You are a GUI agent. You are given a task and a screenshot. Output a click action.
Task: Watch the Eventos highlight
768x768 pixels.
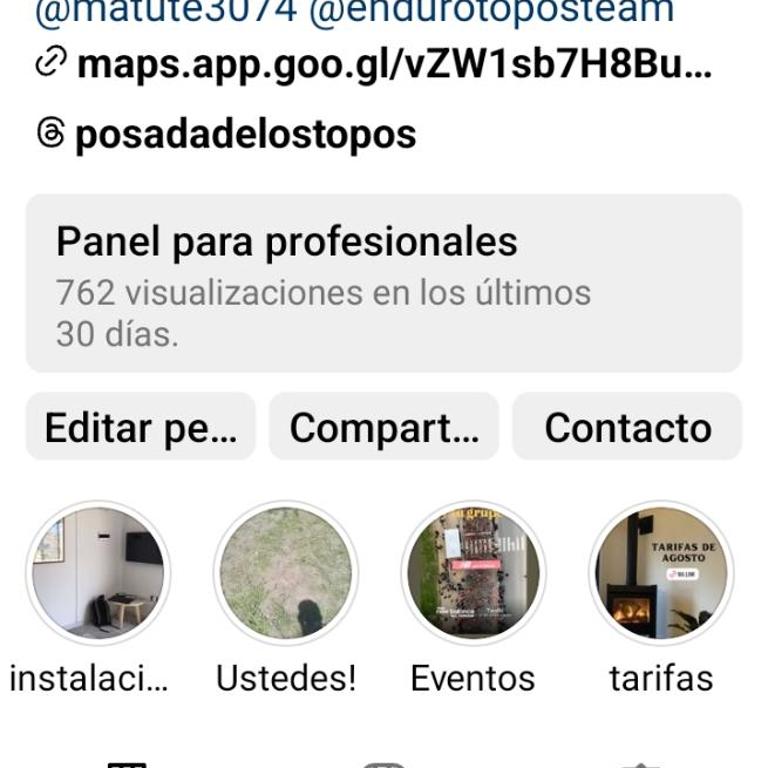pos(473,573)
